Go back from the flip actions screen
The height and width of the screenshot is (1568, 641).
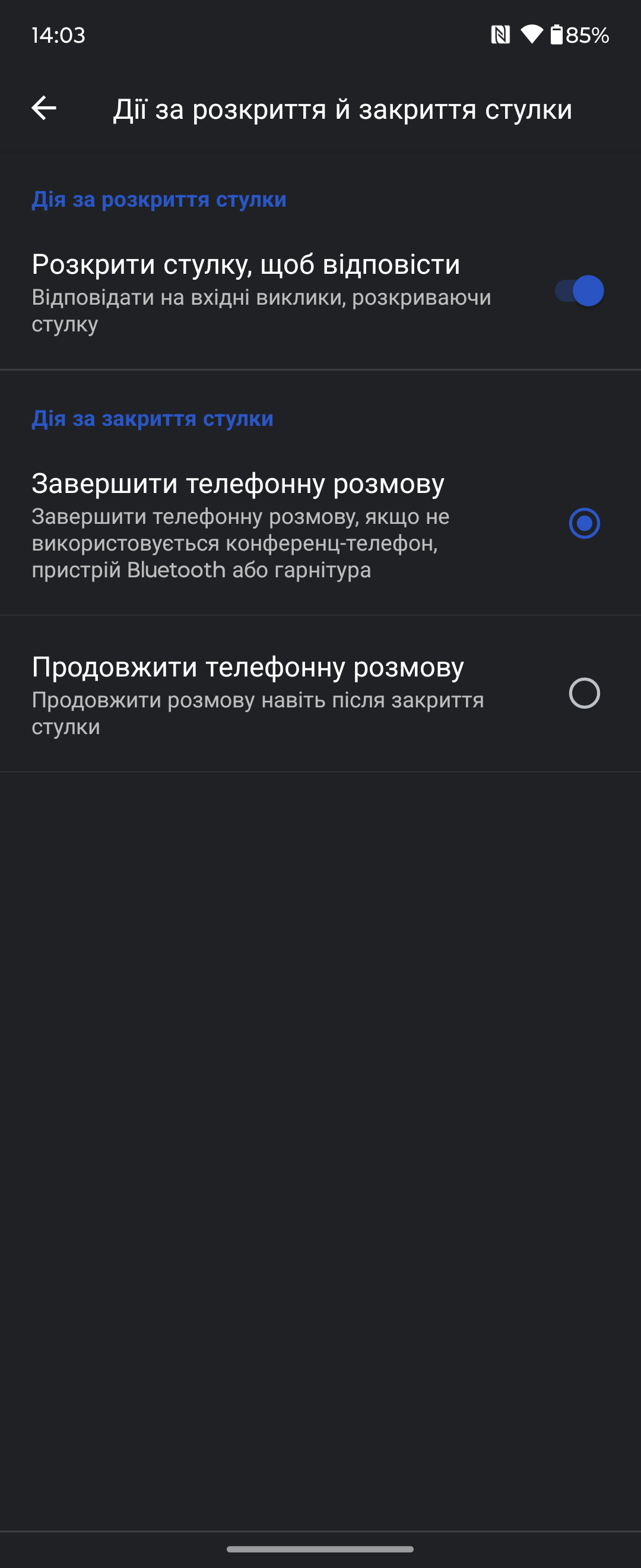point(44,108)
